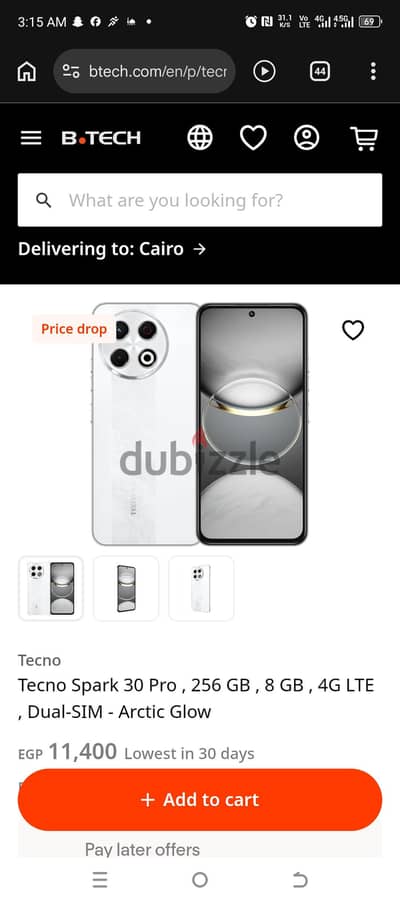Select the third product thumbnail
Screen dimensions: 400x902
click(201, 588)
